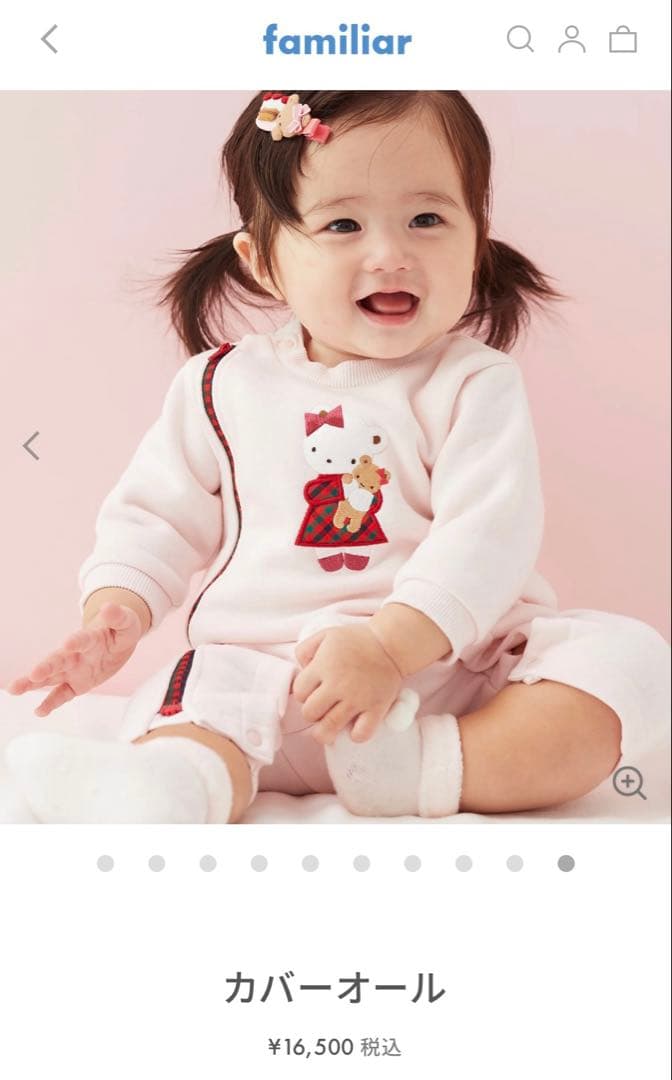Screen dimensions: 672x1080
Task: Zoom in on the product photo
Action: point(629,783)
